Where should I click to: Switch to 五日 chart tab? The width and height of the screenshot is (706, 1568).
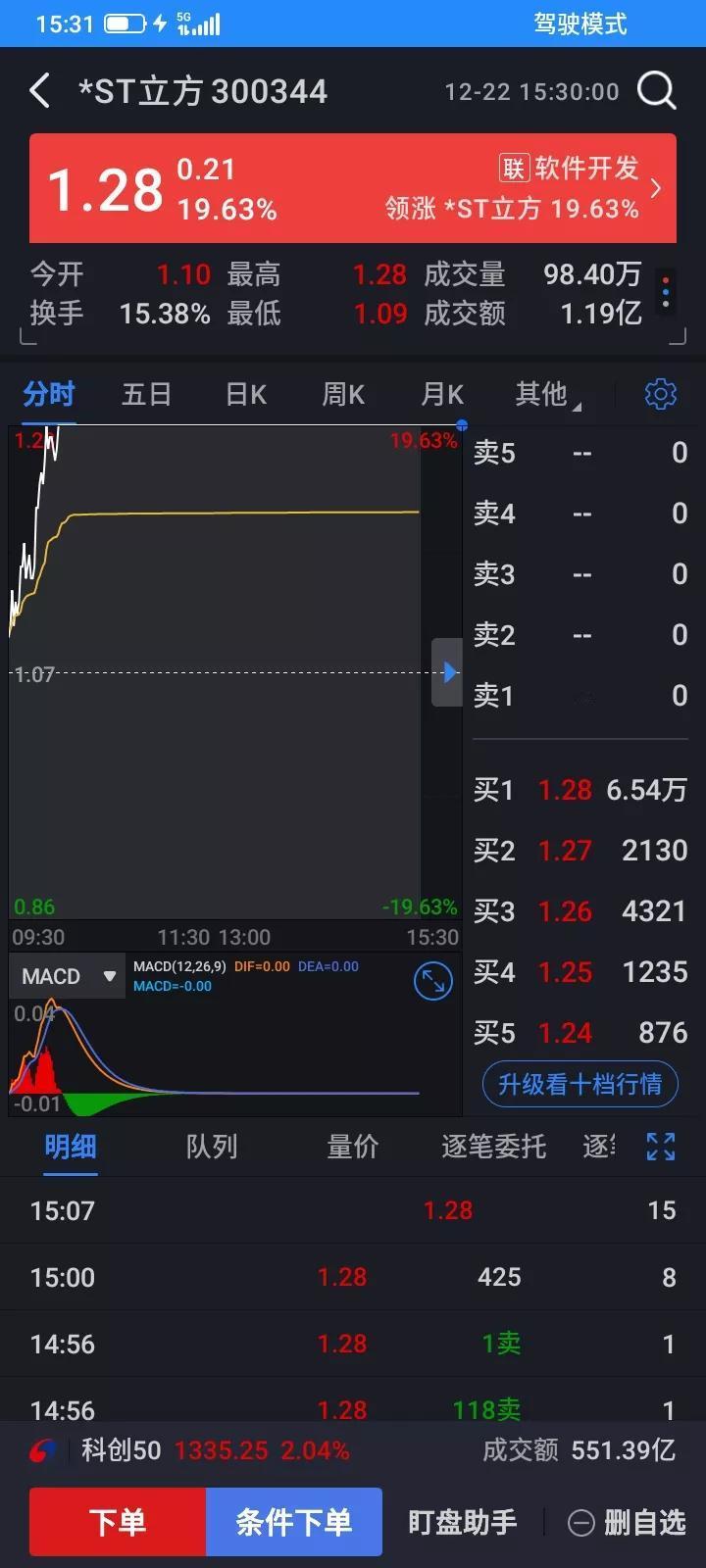(x=147, y=394)
